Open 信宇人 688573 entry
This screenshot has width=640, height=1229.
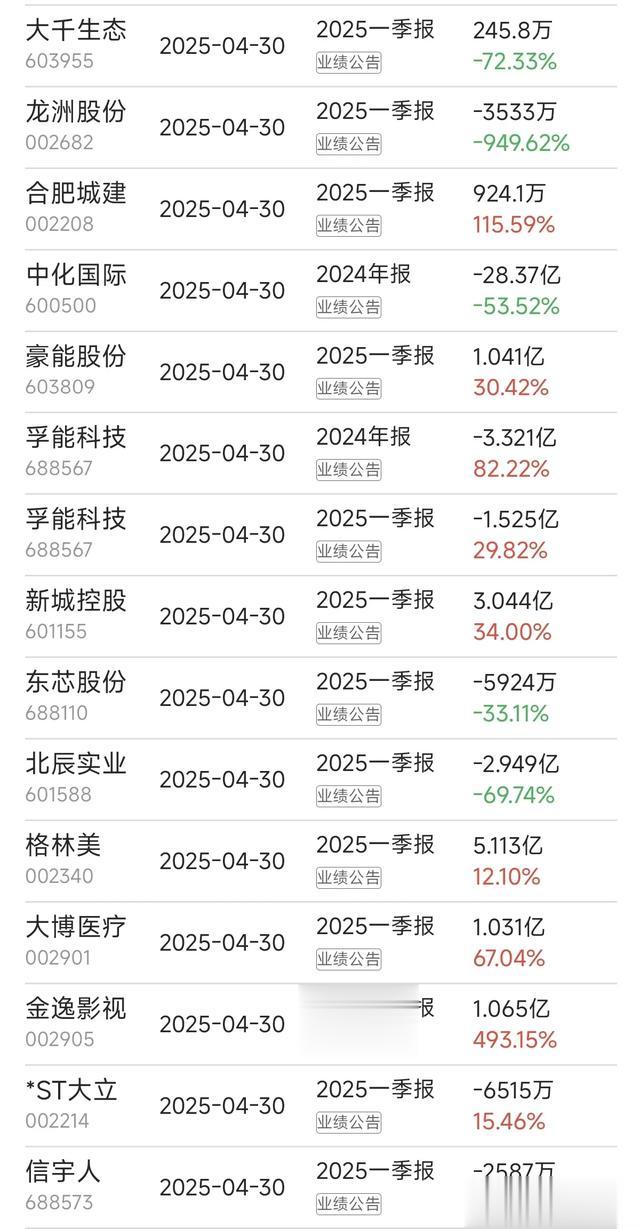[320, 1188]
